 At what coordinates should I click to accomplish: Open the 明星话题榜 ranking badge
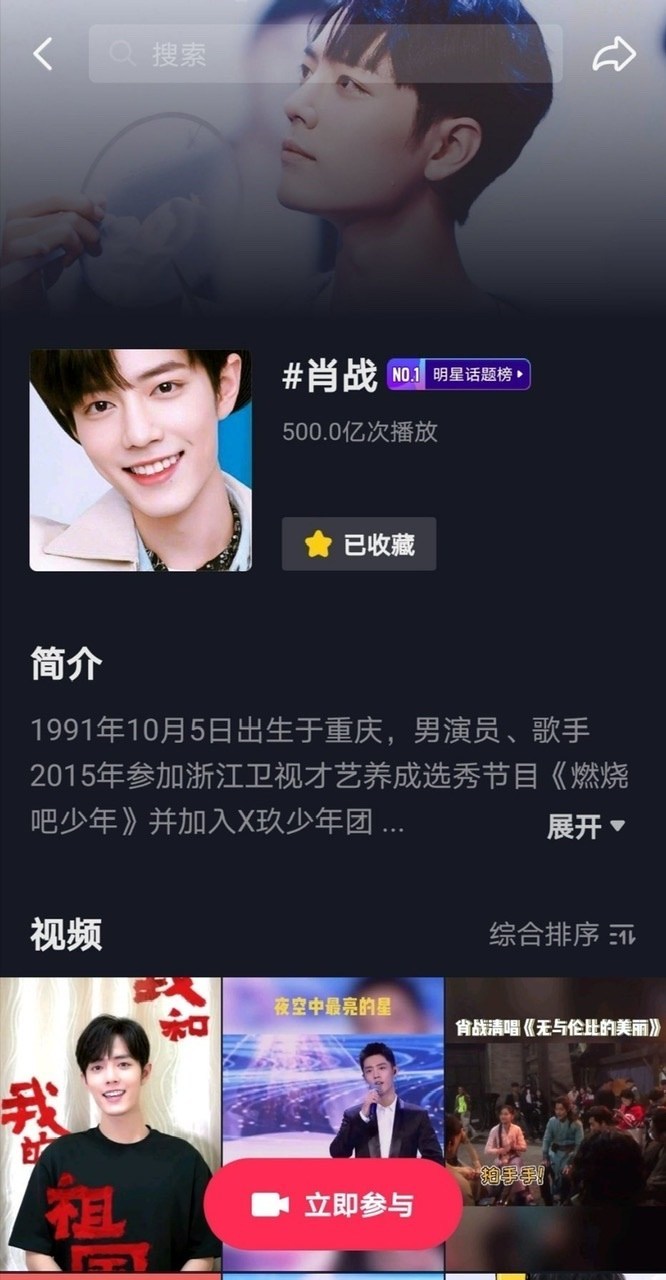(x=458, y=375)
